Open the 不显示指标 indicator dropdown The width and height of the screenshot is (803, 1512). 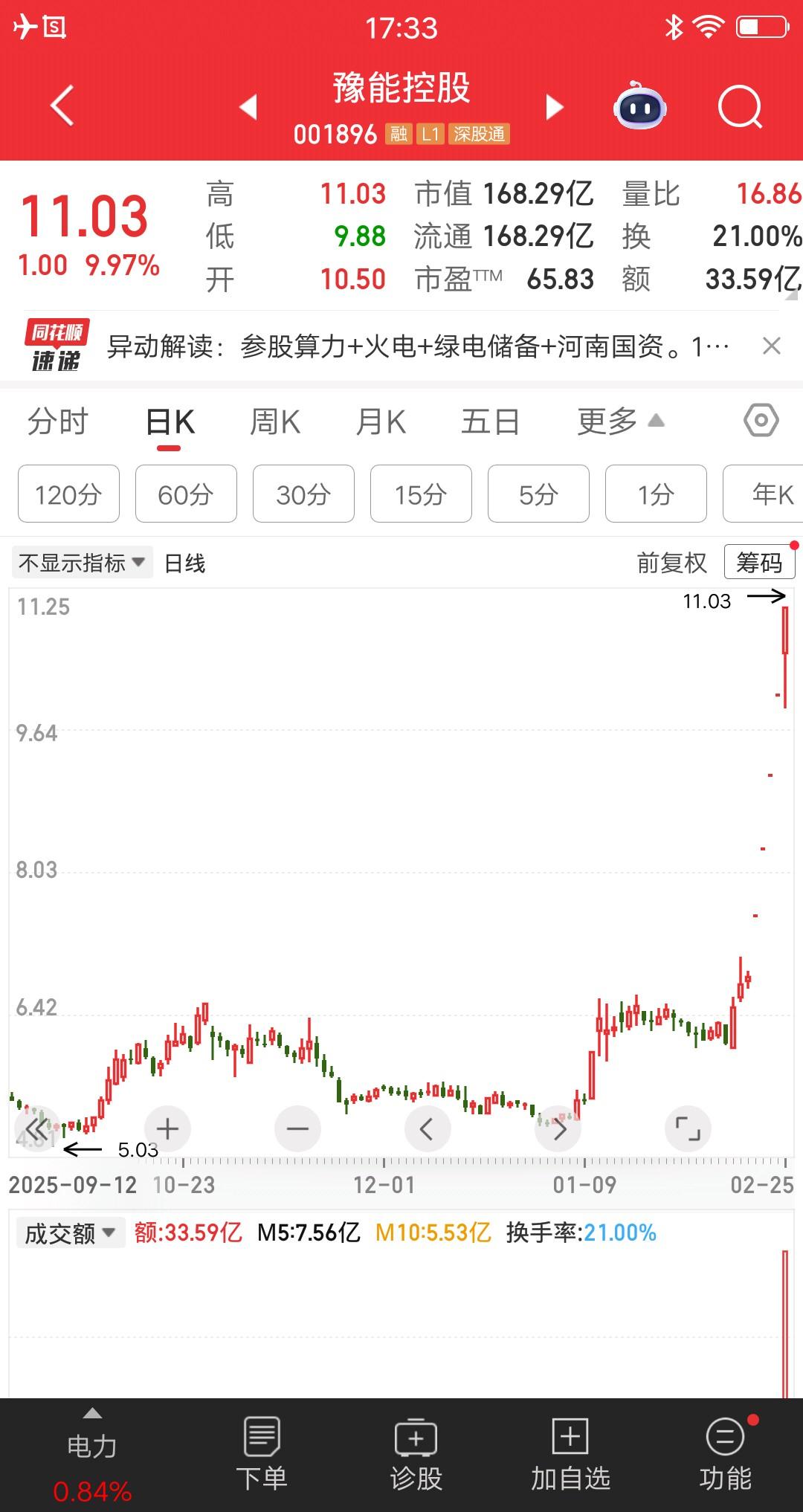[82, 563]
